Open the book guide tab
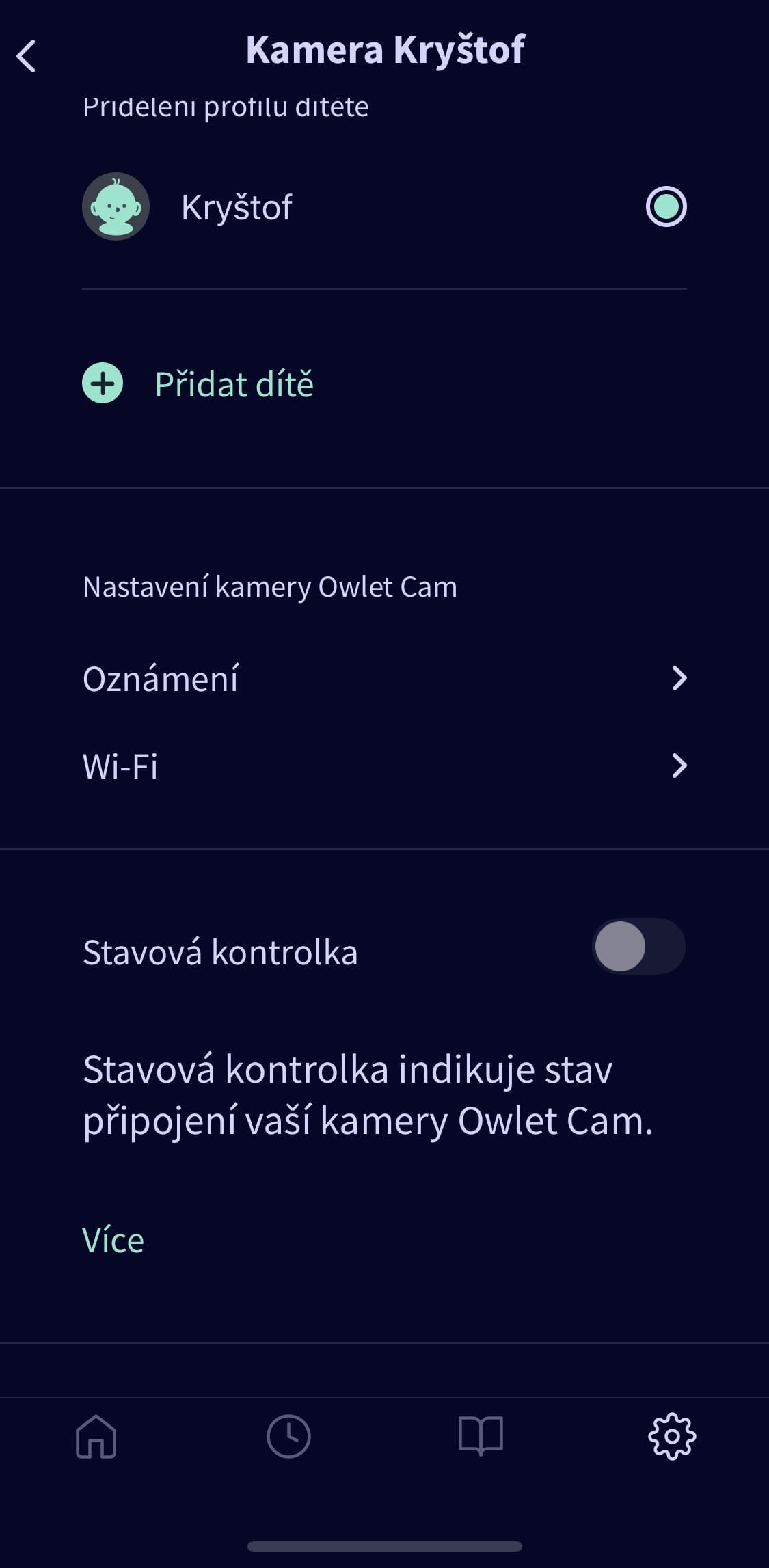 (481, 1436)
